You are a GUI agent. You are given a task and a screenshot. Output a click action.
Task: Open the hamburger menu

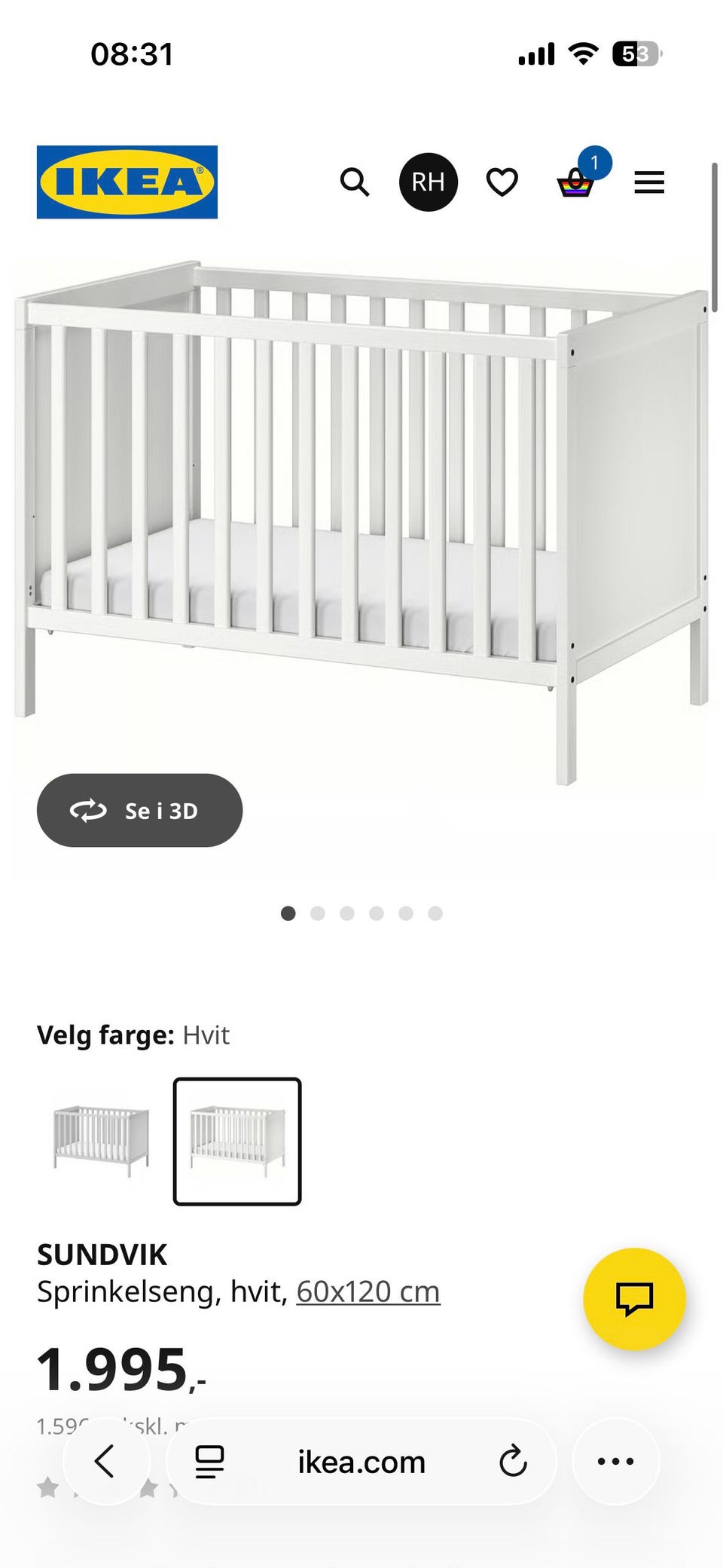[649, 182]
